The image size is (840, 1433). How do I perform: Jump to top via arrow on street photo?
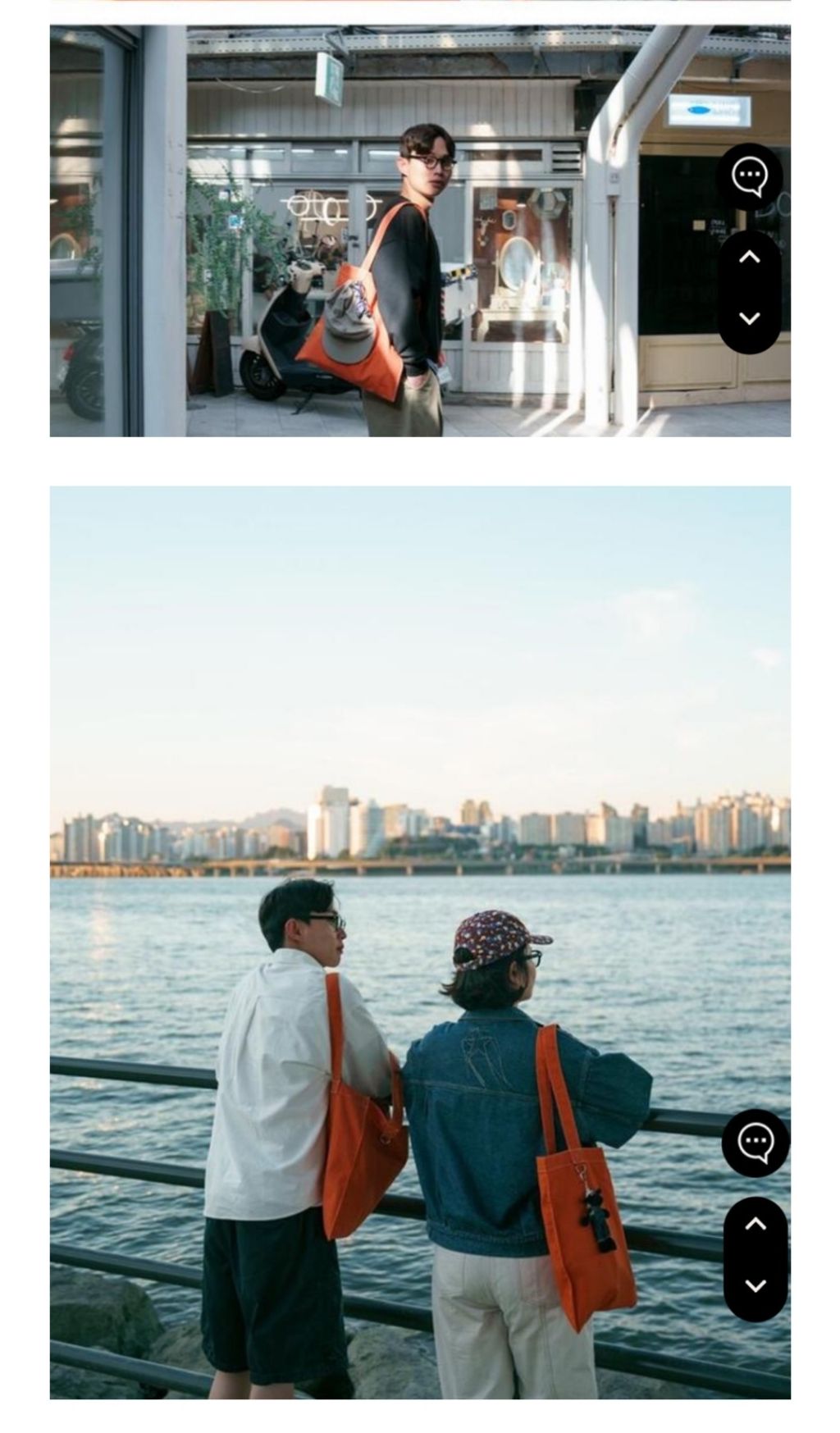tap(749, 258)
